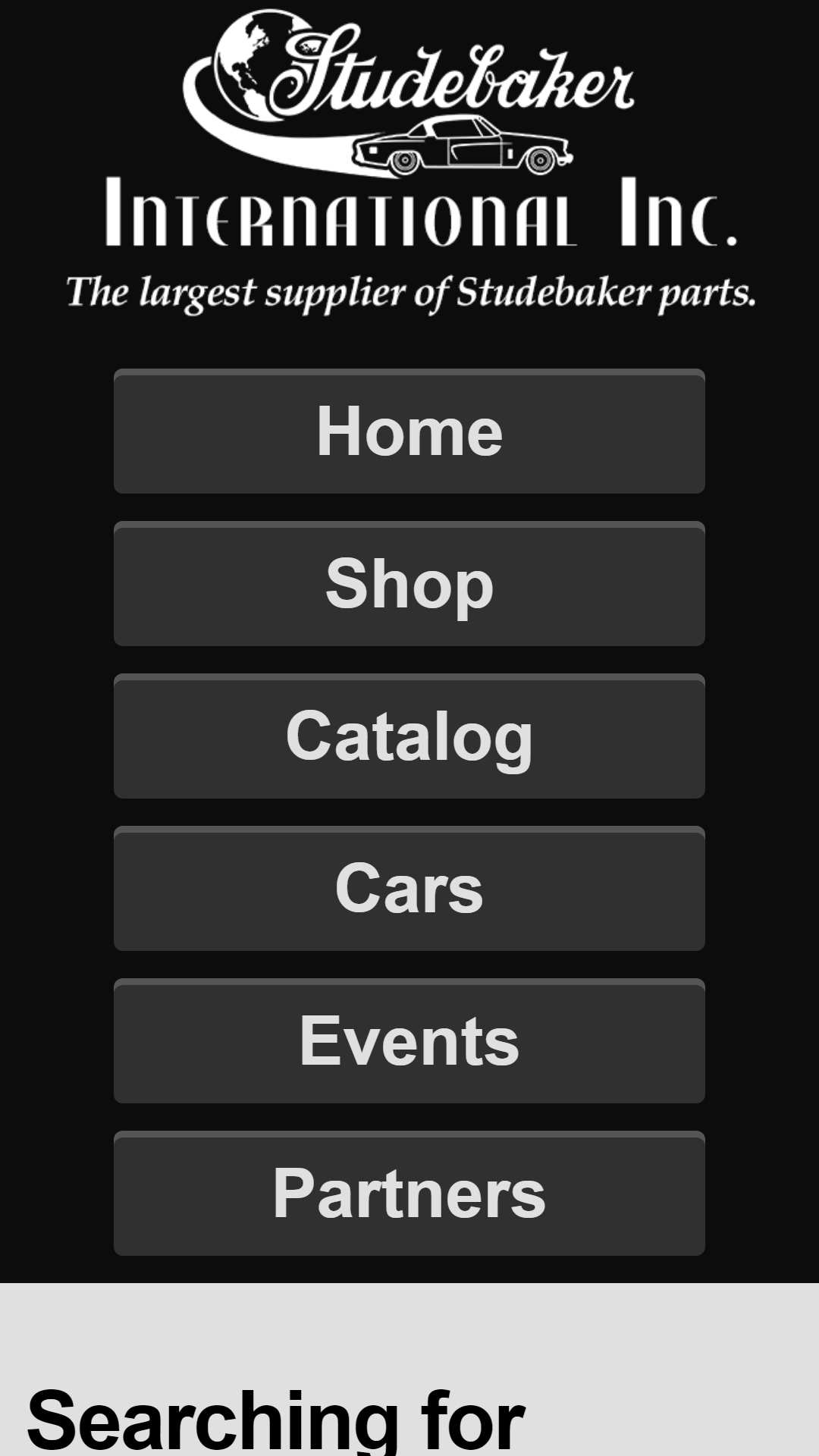Viewport: 819px width, 1456px height.
Task: Open the Home page button
Action: [409, 431]
